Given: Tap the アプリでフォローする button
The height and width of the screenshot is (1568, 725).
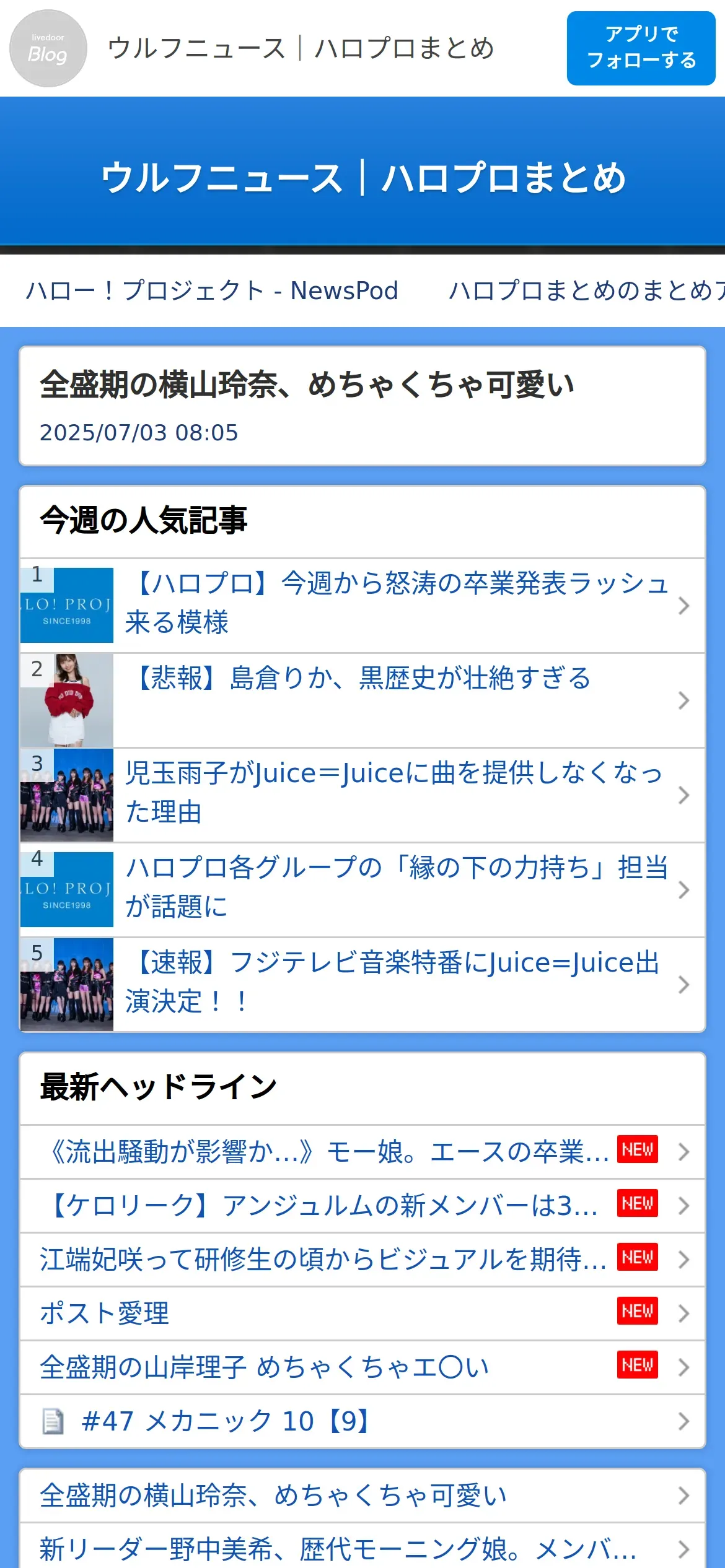Looking at the screenshot, I should [641, 48].
